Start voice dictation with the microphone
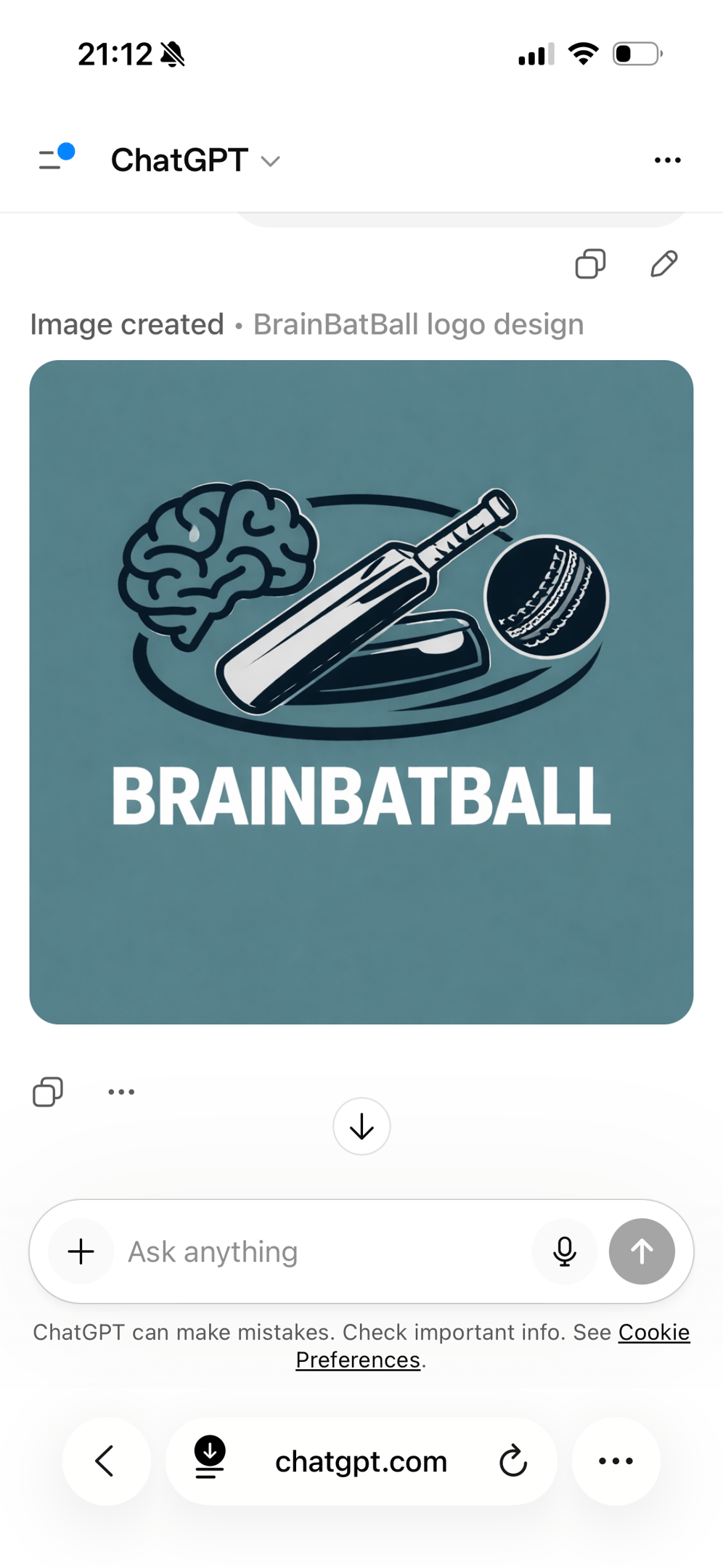 pyautogui.click(x=564, y=1251)
